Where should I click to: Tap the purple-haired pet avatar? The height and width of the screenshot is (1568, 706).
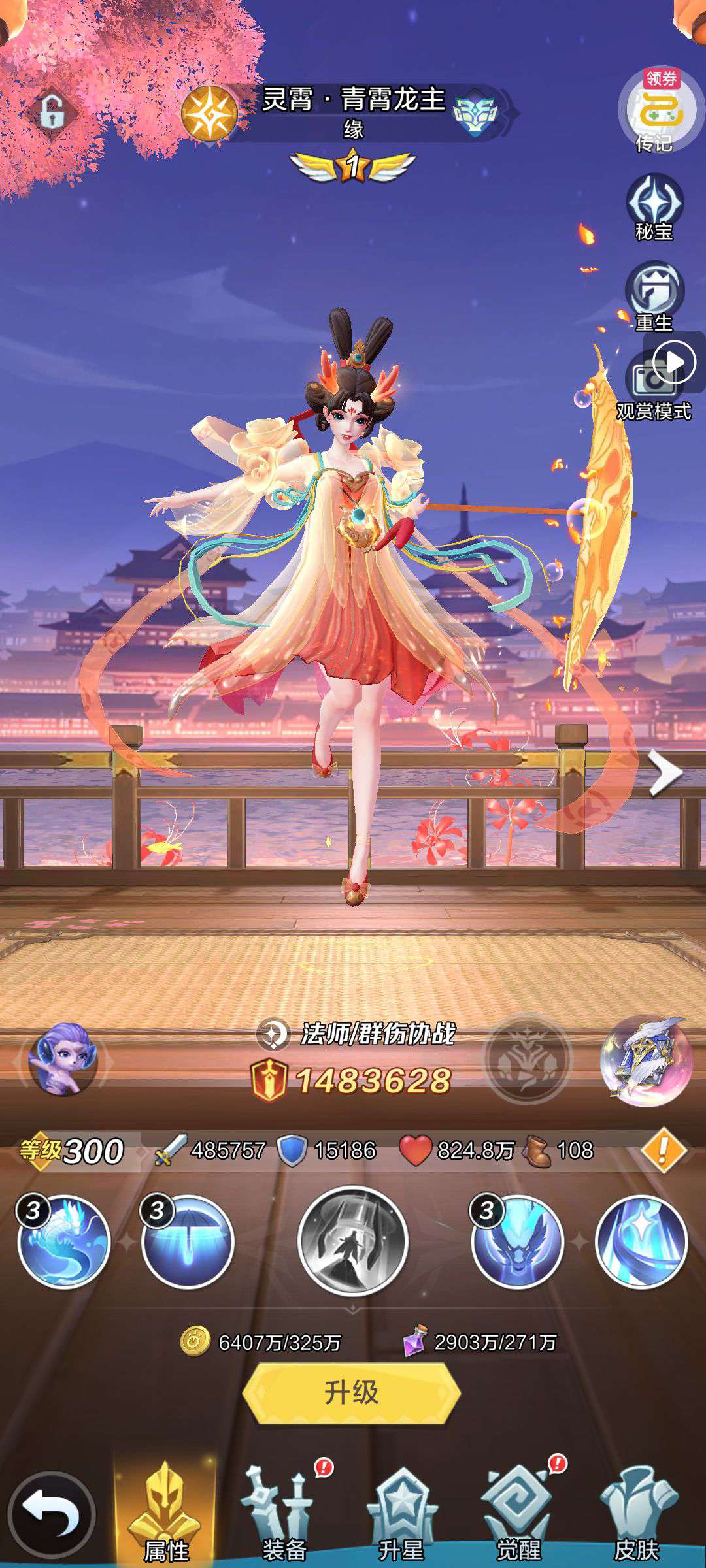point(63,1059)
